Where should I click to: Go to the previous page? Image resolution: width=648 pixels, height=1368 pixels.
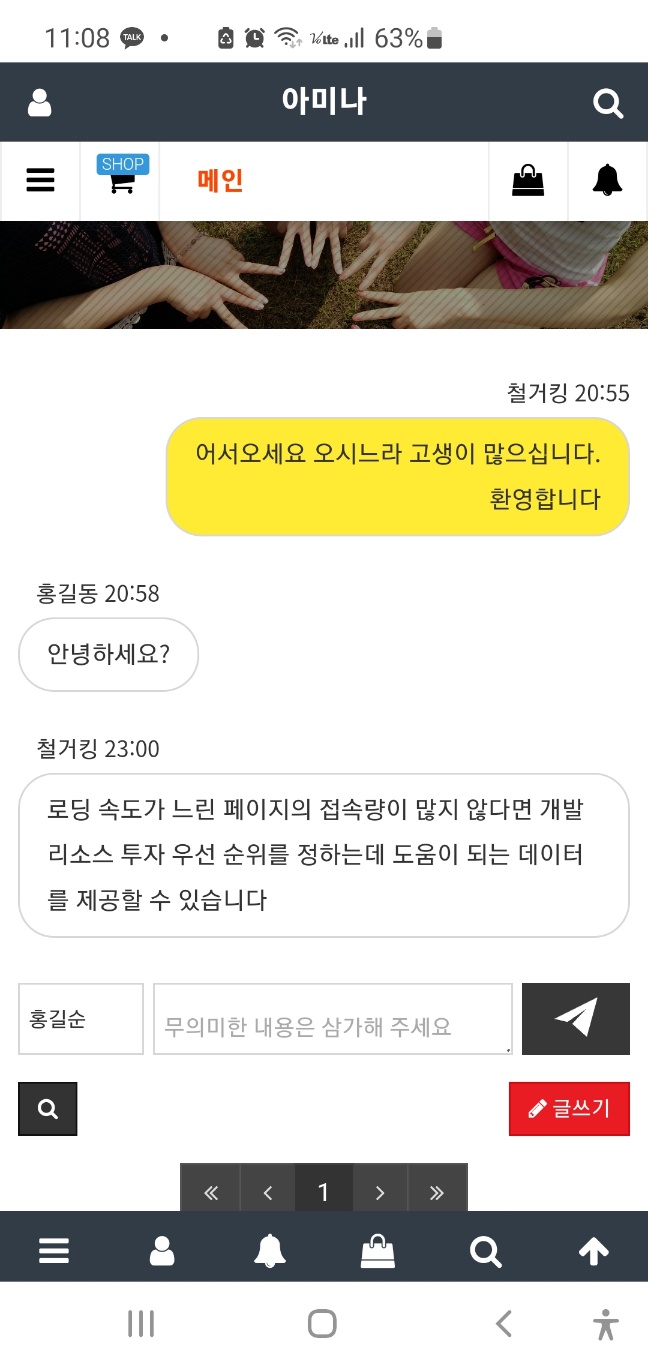point(267,1191)
